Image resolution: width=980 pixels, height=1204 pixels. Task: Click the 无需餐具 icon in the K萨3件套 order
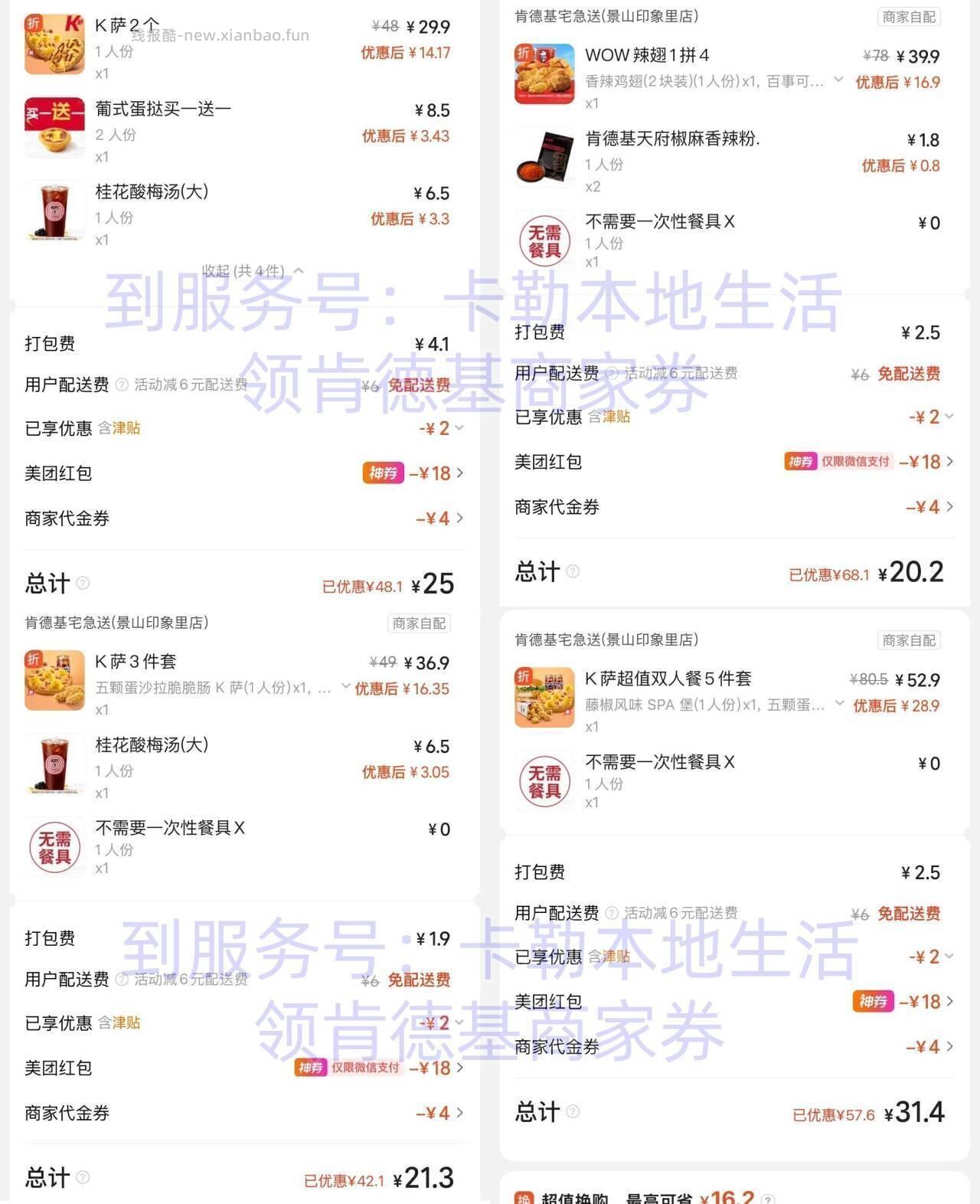pos(54,846)
